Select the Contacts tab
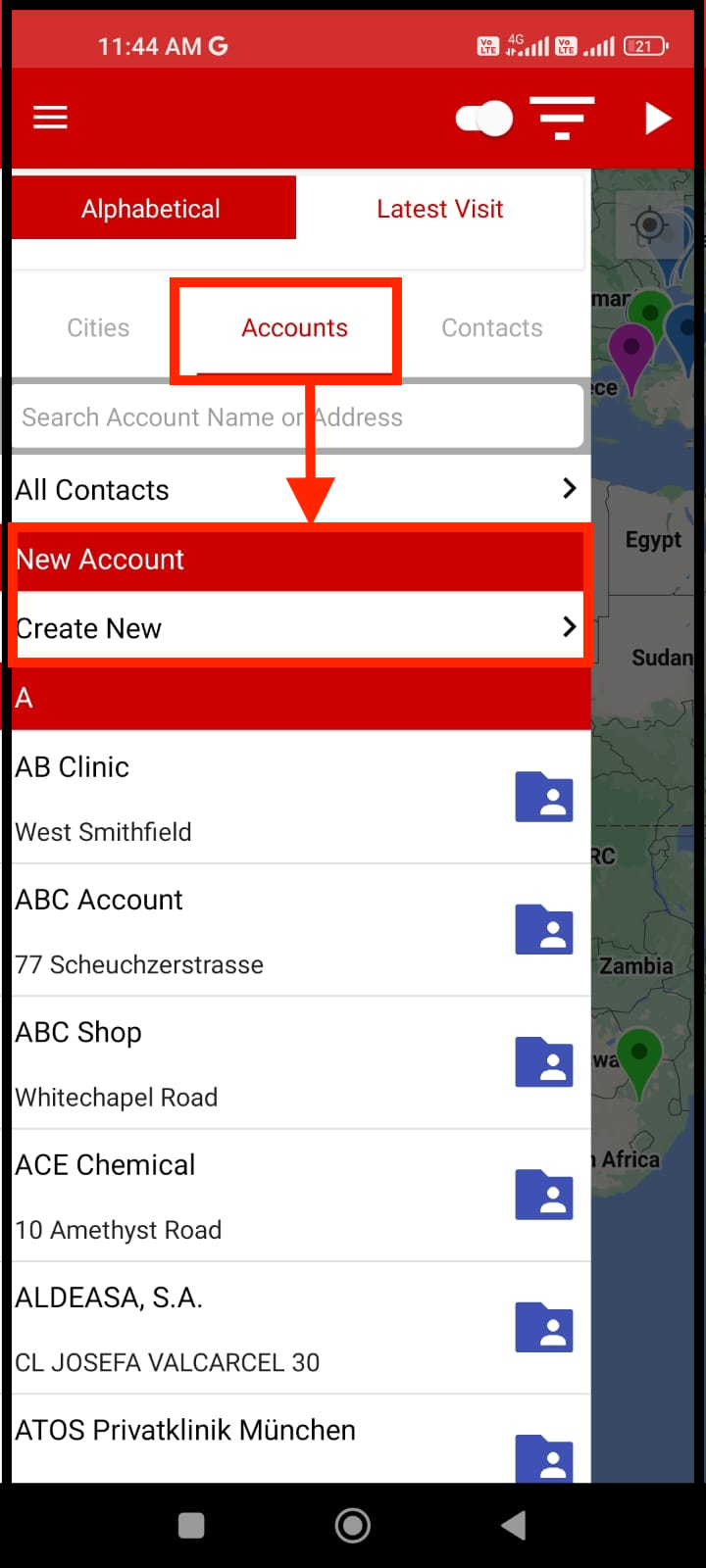 491,327
